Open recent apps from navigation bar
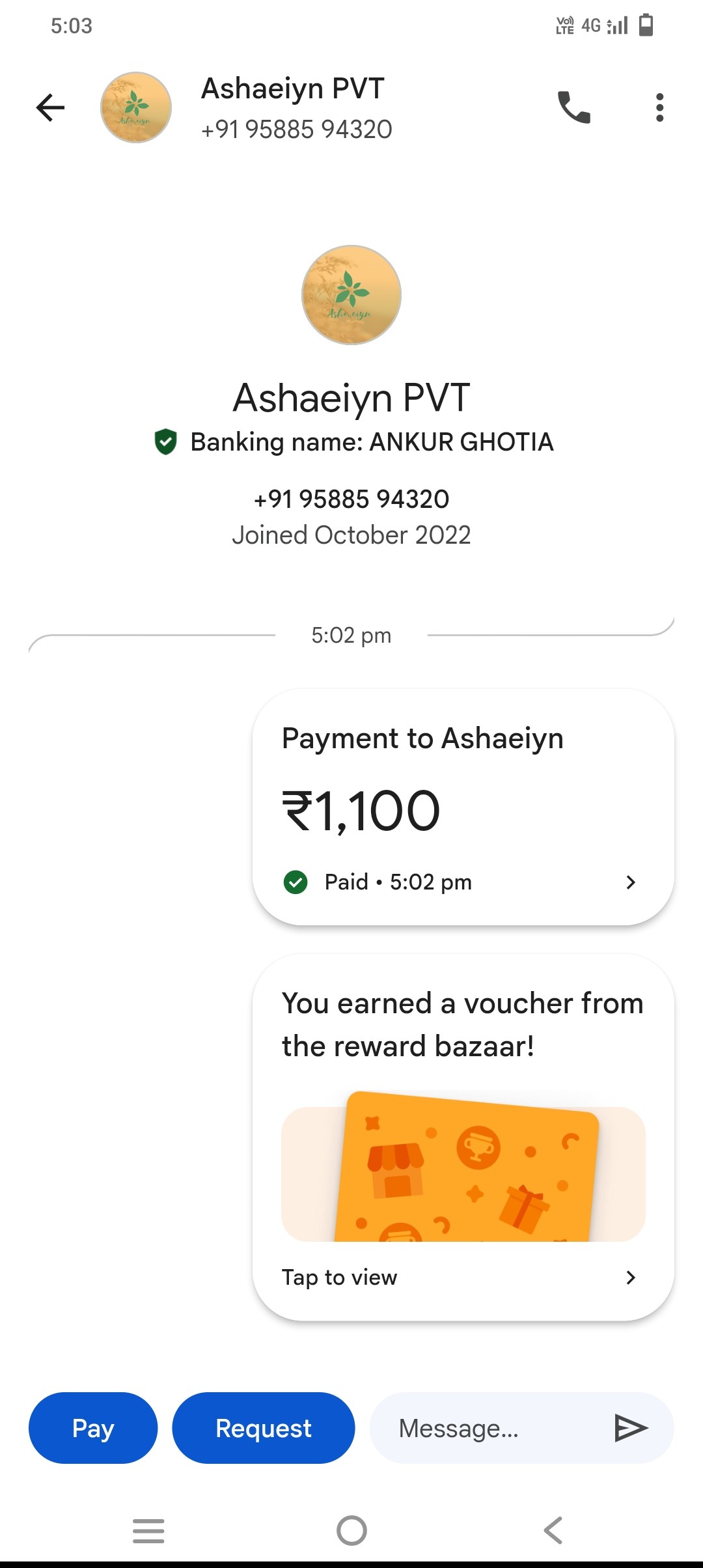This screenshot has width=703, height=1568. coord(148,1530)
